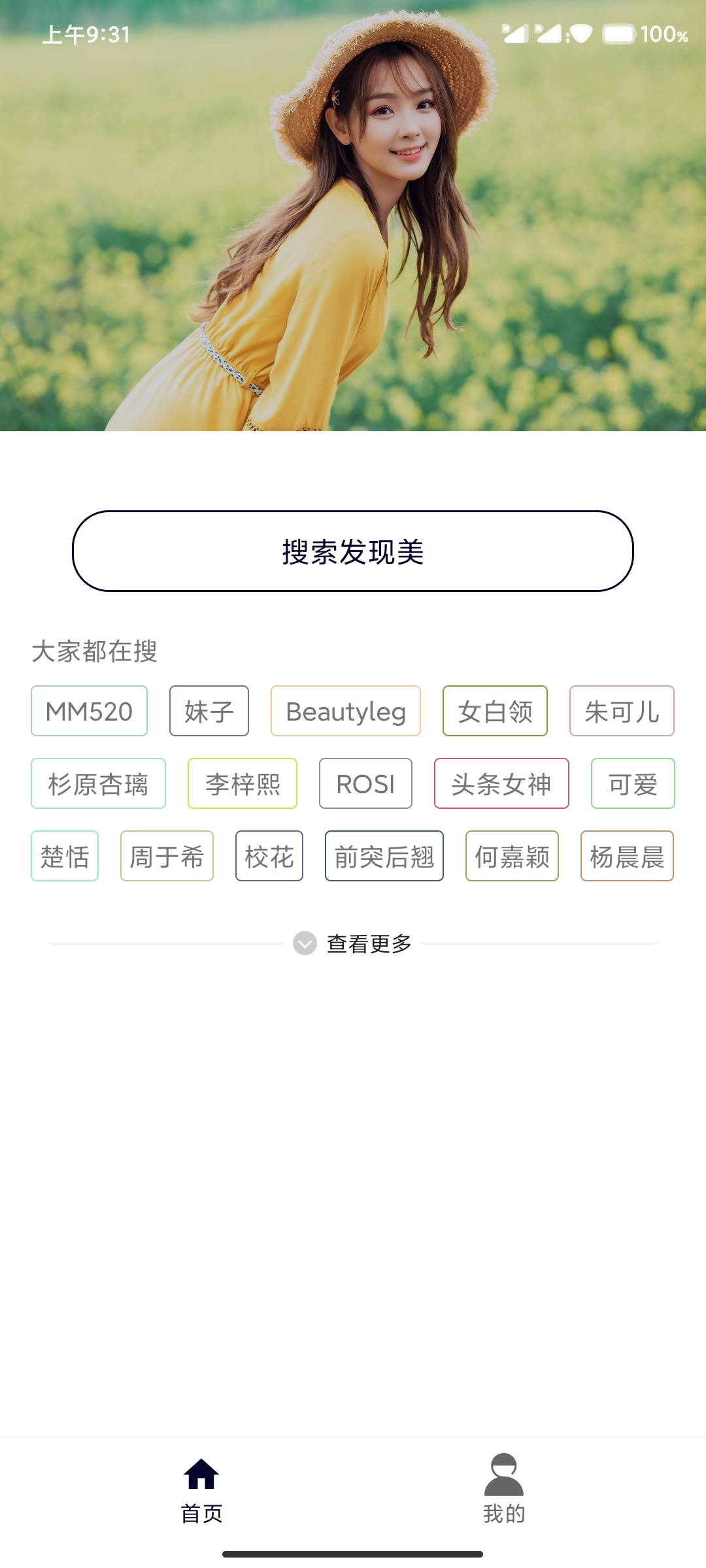Tap the 周于希 tag
Image resolution: width=706 pixels, height=1568 pixels.
click(x=167, y=856)
